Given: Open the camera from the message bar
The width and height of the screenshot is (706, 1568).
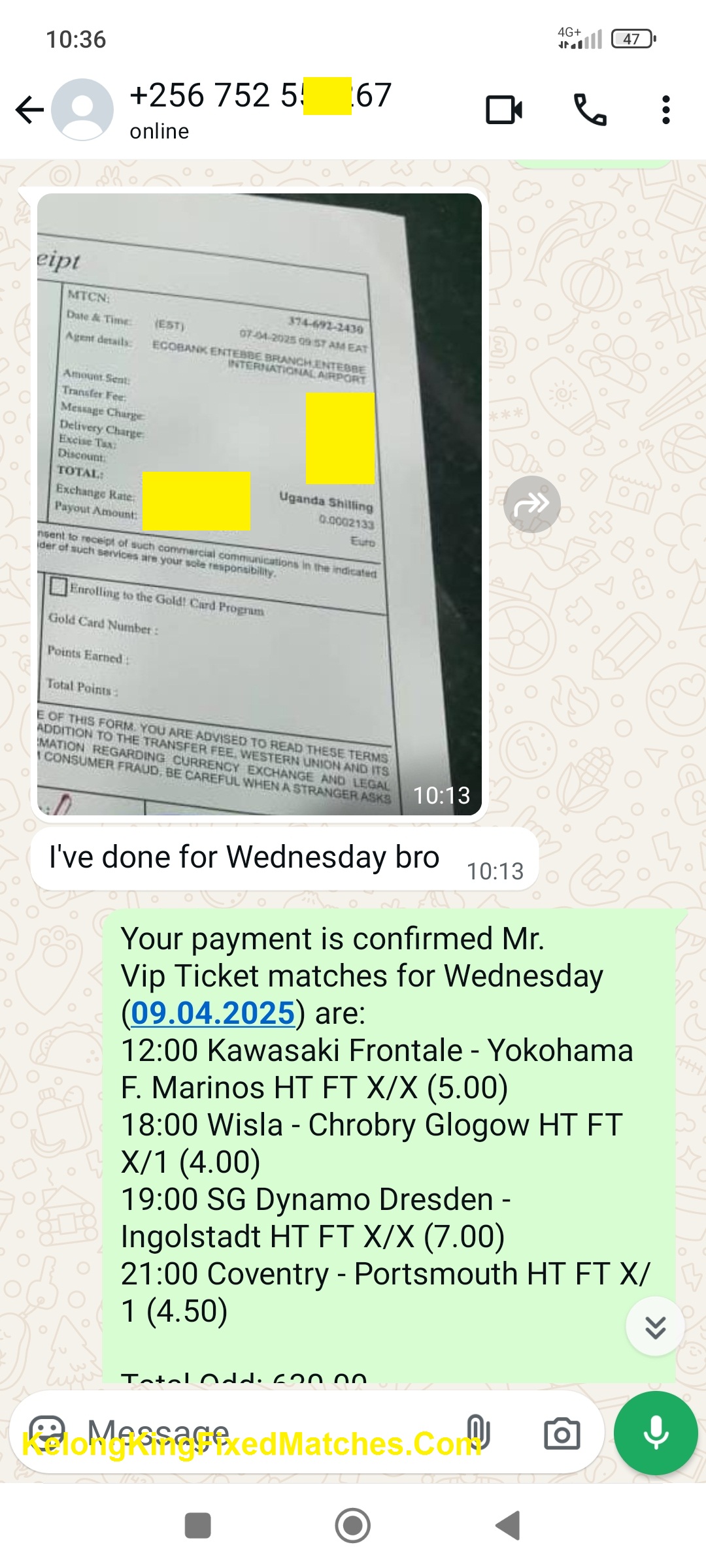Looking at the screenshot, I should (562, 1433).
